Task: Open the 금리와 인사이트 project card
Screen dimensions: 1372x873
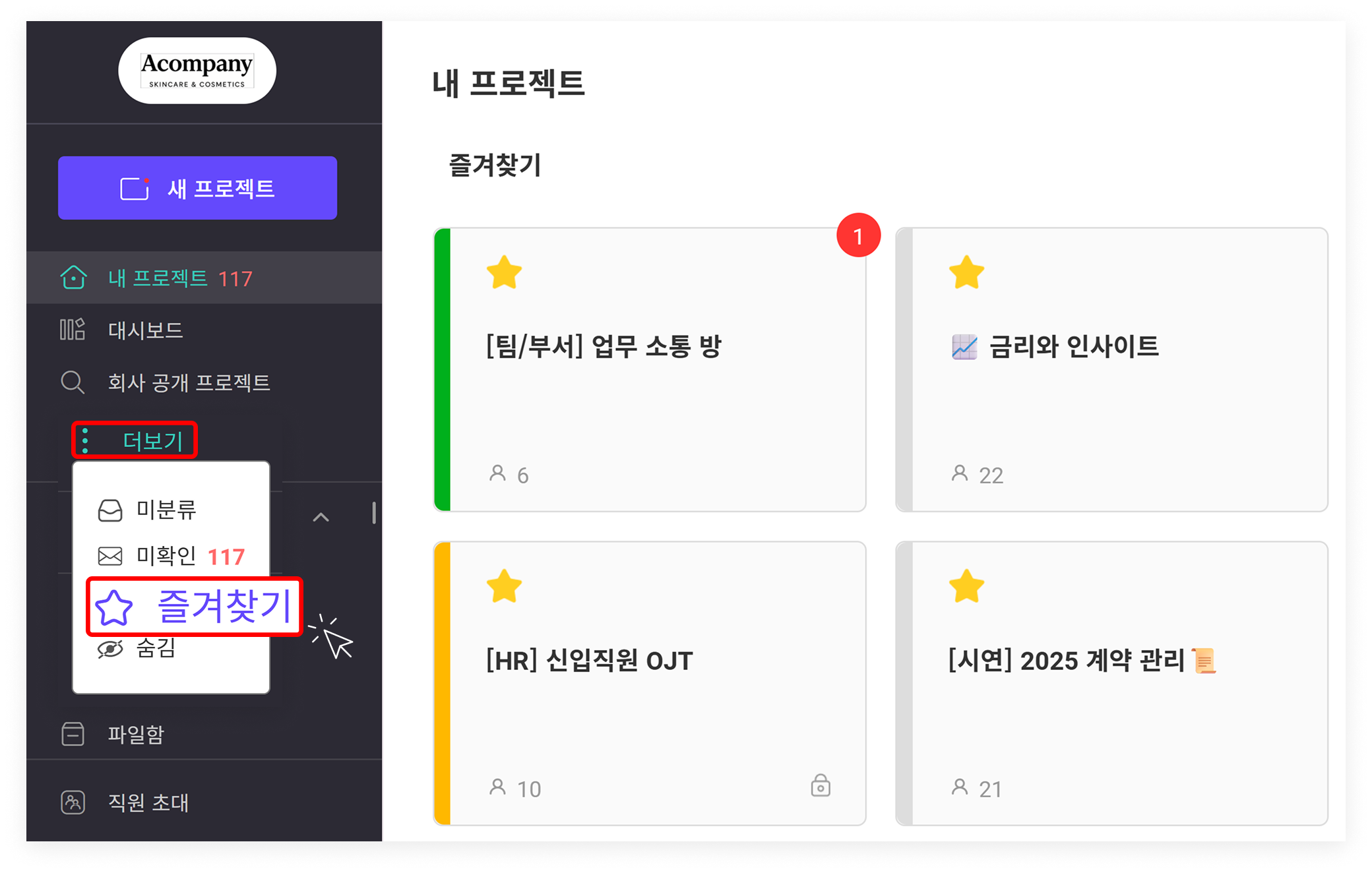Action: click(1111, 369)
